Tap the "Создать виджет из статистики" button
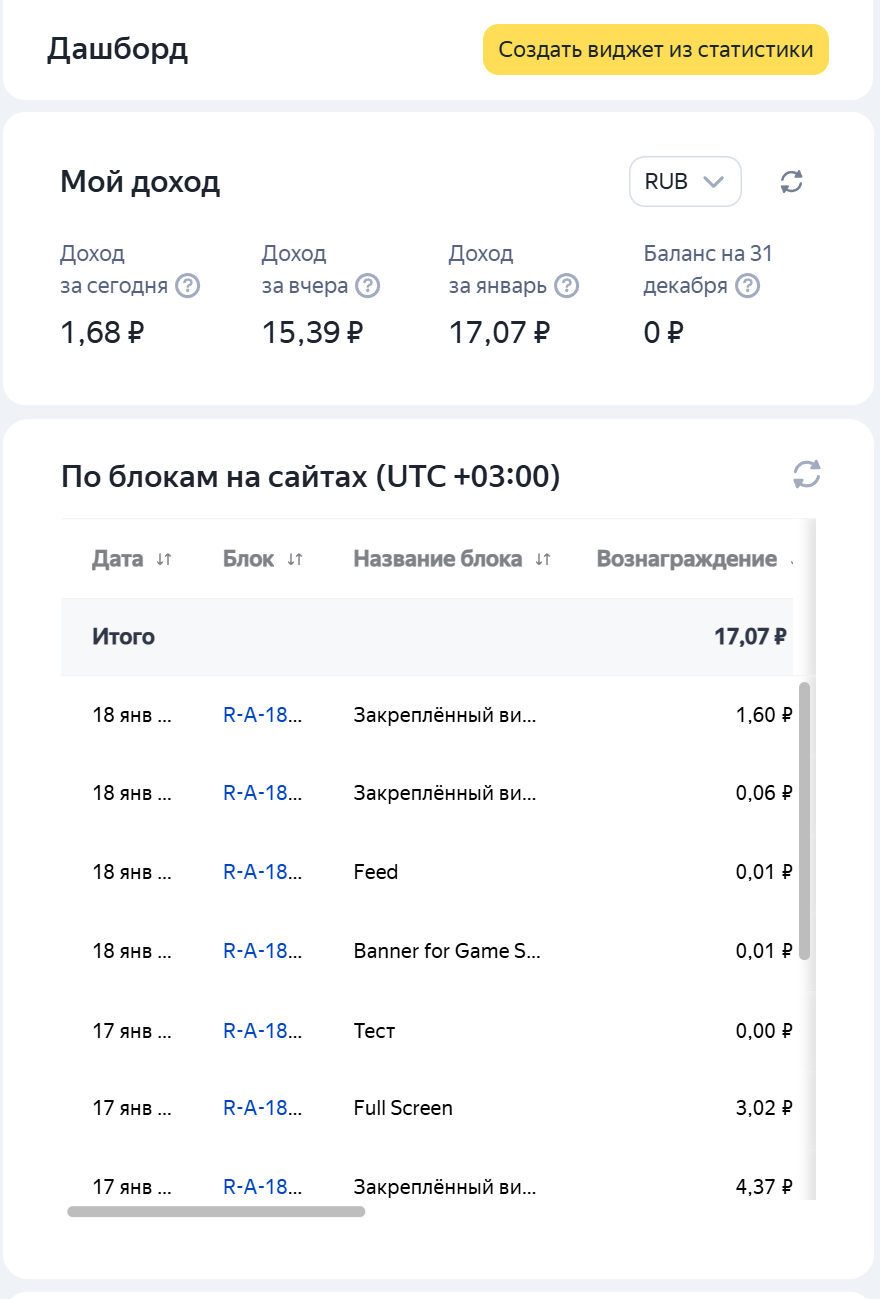The image size is (880, 1299). pos(655,50)
